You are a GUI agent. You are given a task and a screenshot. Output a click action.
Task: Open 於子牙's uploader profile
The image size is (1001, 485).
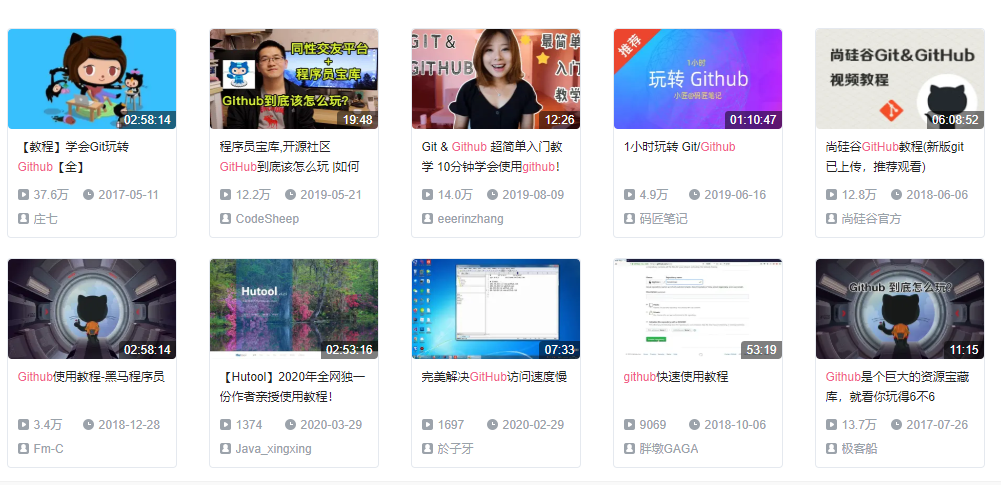[458, 449]
